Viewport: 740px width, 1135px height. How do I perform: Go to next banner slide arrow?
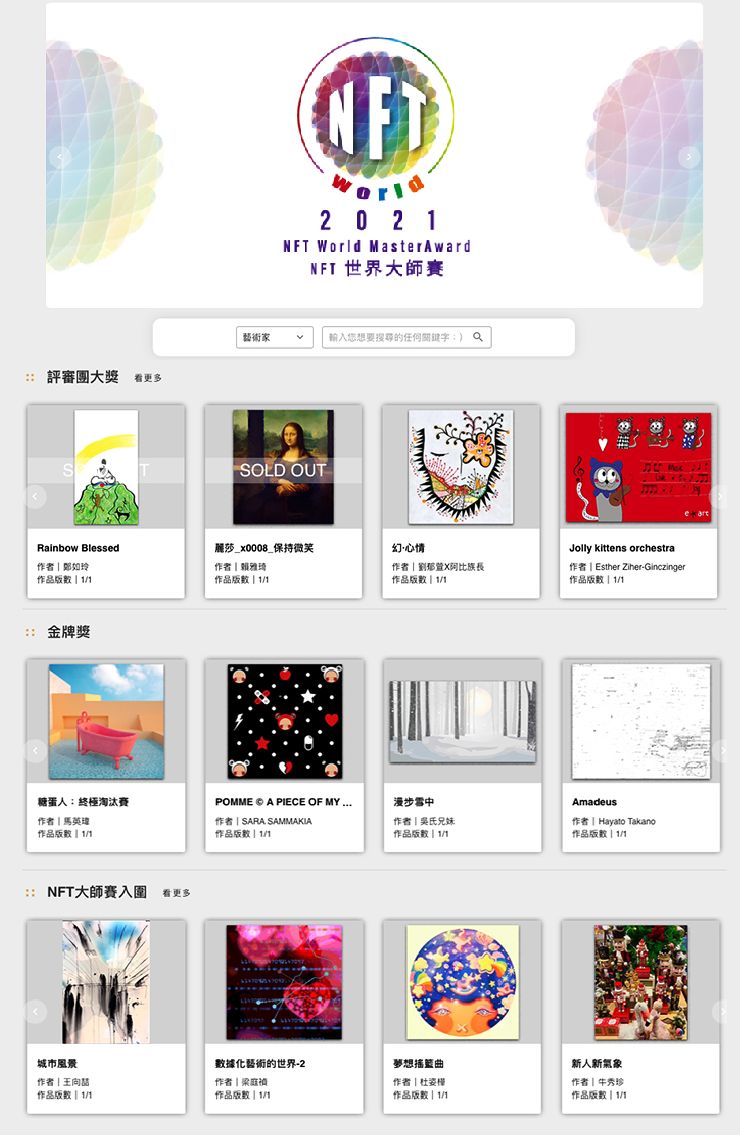689,156
